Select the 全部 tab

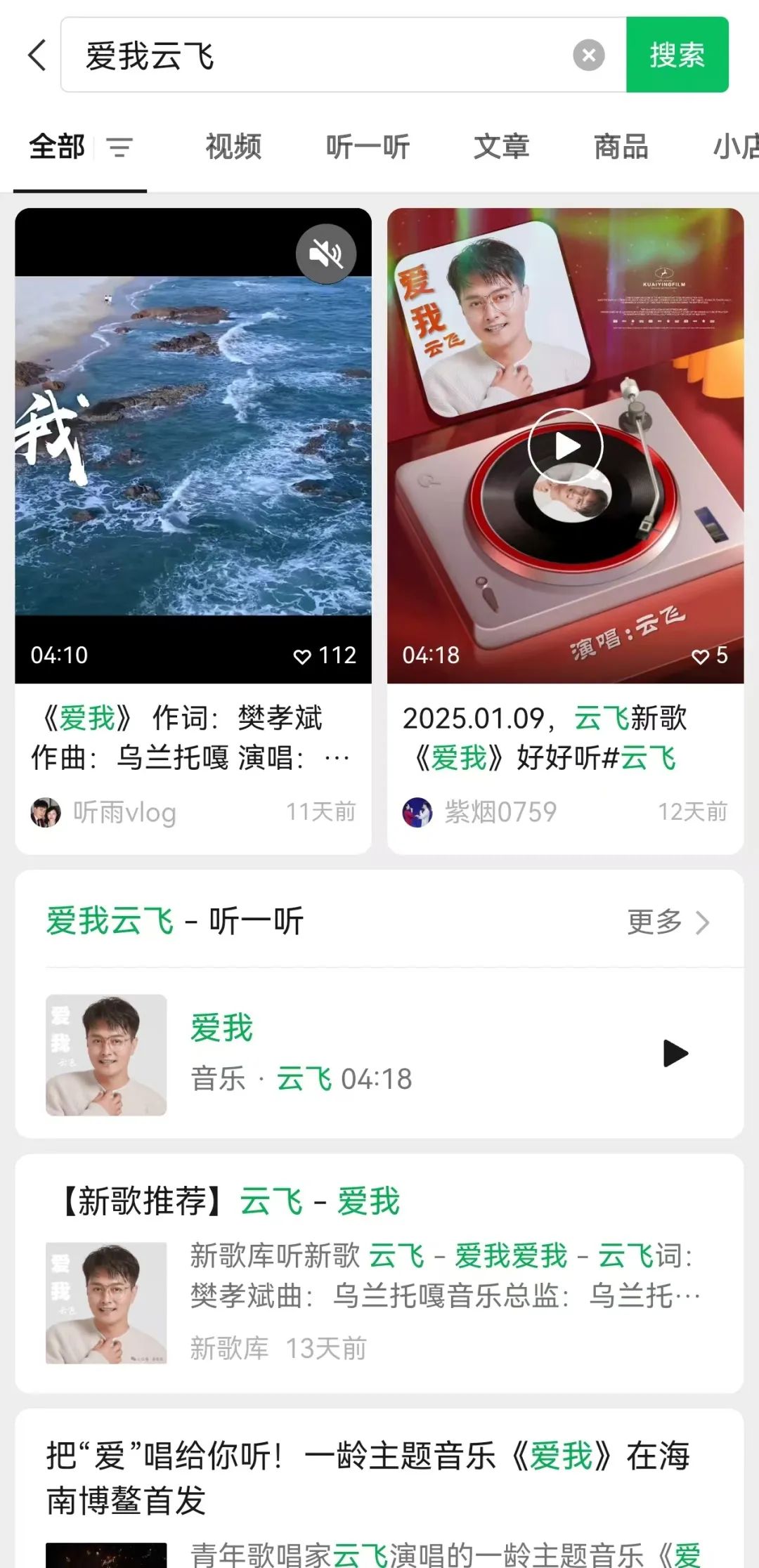[57, 148]
